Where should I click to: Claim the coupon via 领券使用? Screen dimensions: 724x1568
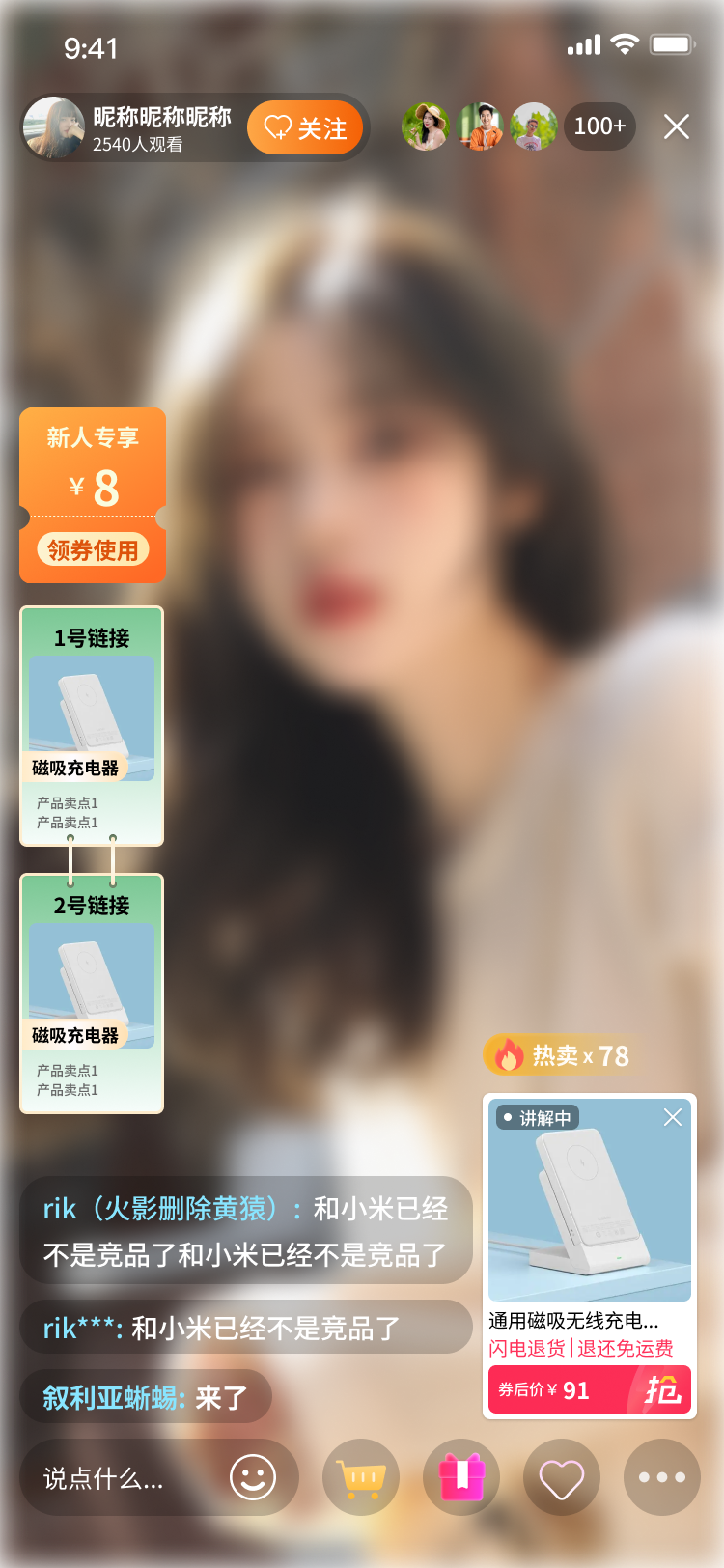click(x=92, y=548)
